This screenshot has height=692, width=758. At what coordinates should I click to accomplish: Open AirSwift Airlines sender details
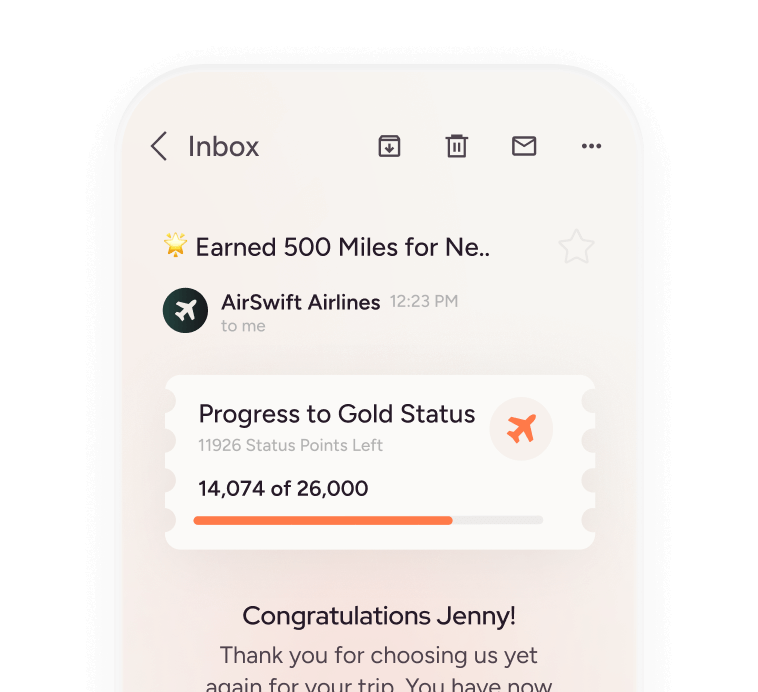(x=300, y=302)
